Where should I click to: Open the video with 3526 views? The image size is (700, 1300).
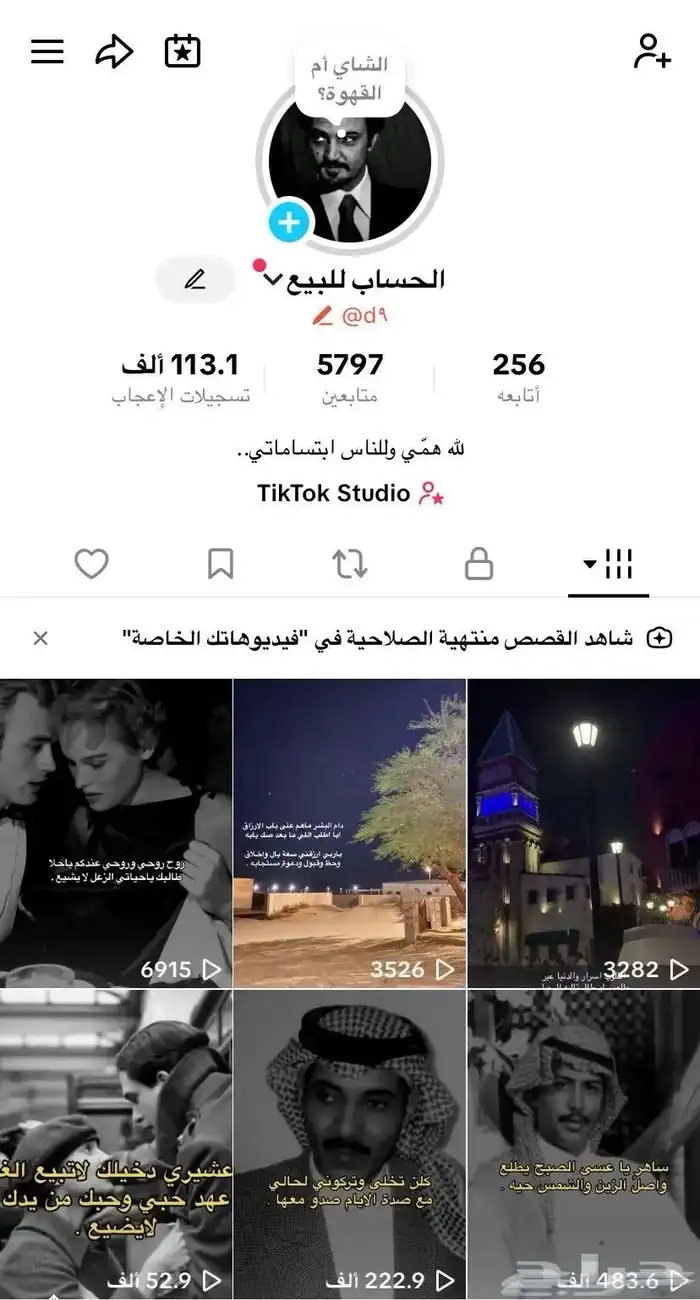click(x=350, y=834)
